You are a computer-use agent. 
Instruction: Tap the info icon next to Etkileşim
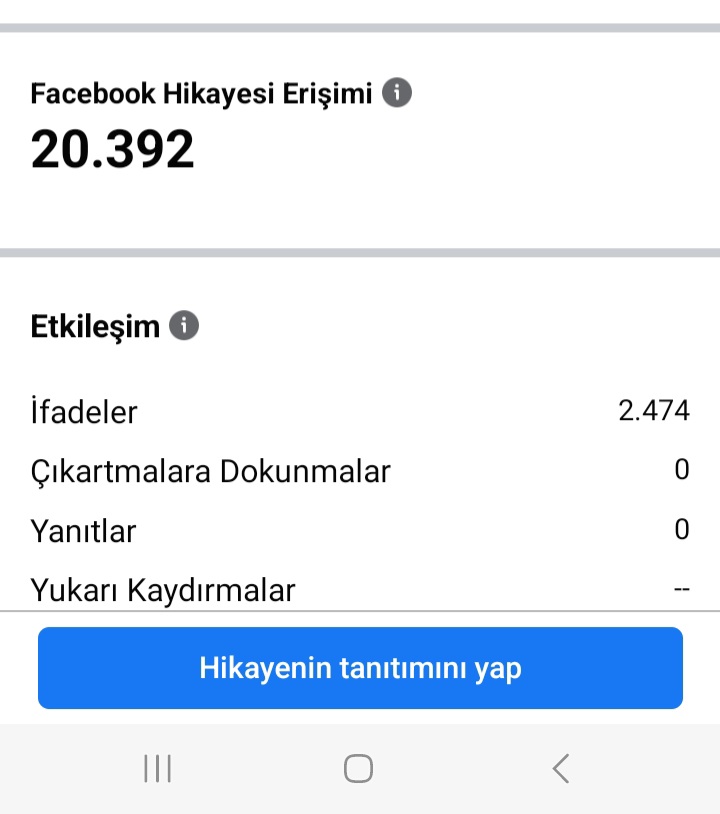[x=184, y=325]
